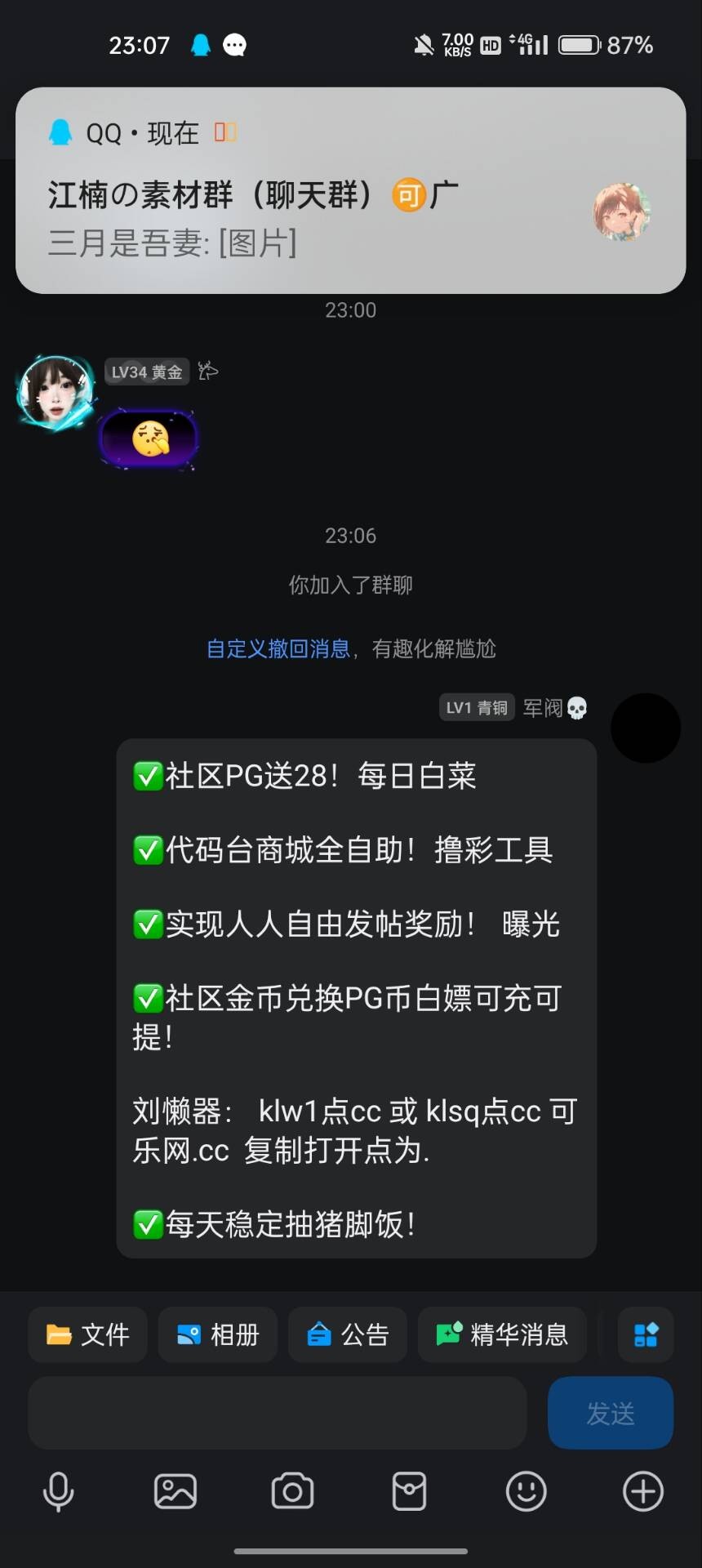Open 精华消息 highlights
The width and height of the screenshot is (702, 1568).
501,1334
